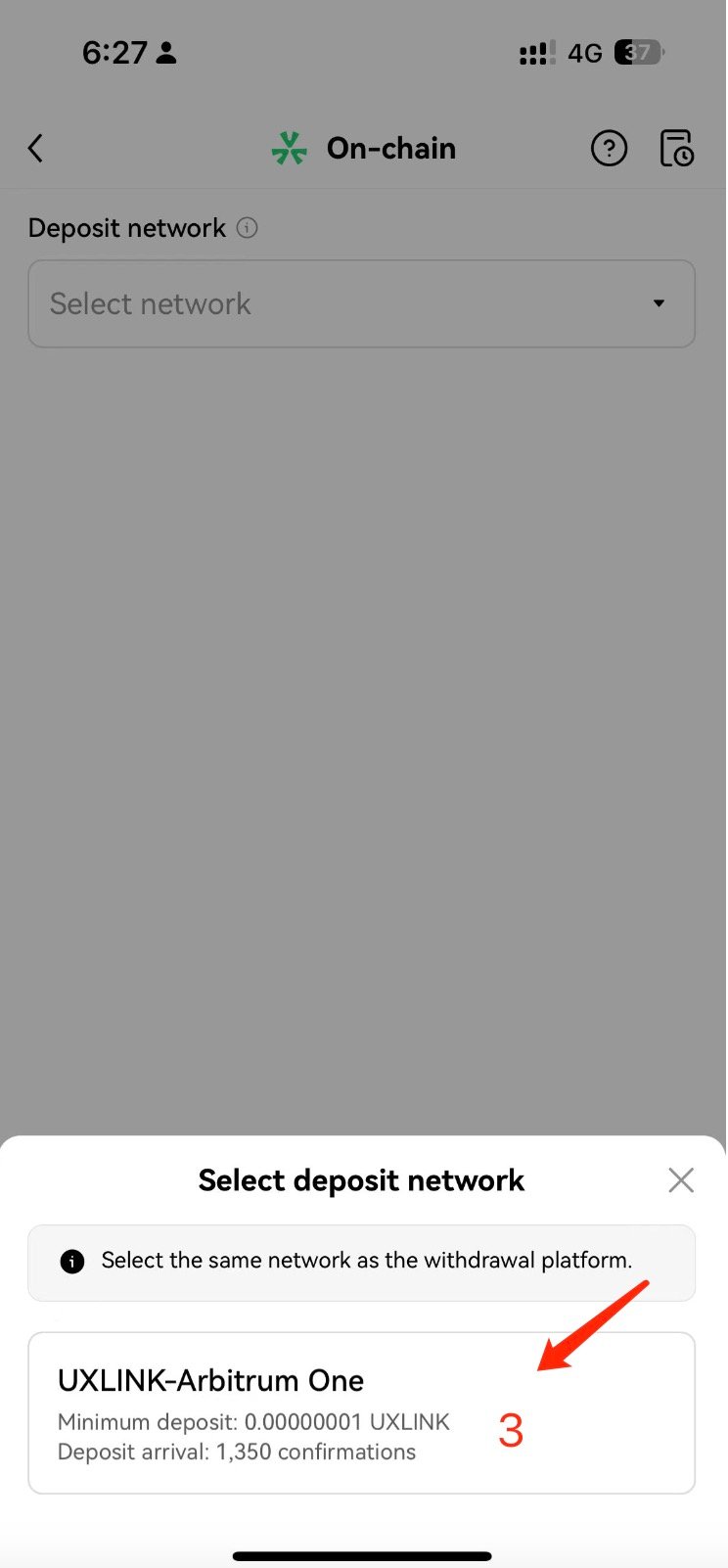Go back using the top-left arrow
This screenshot has height=1568, width=728.
click(x=36, y=149)
